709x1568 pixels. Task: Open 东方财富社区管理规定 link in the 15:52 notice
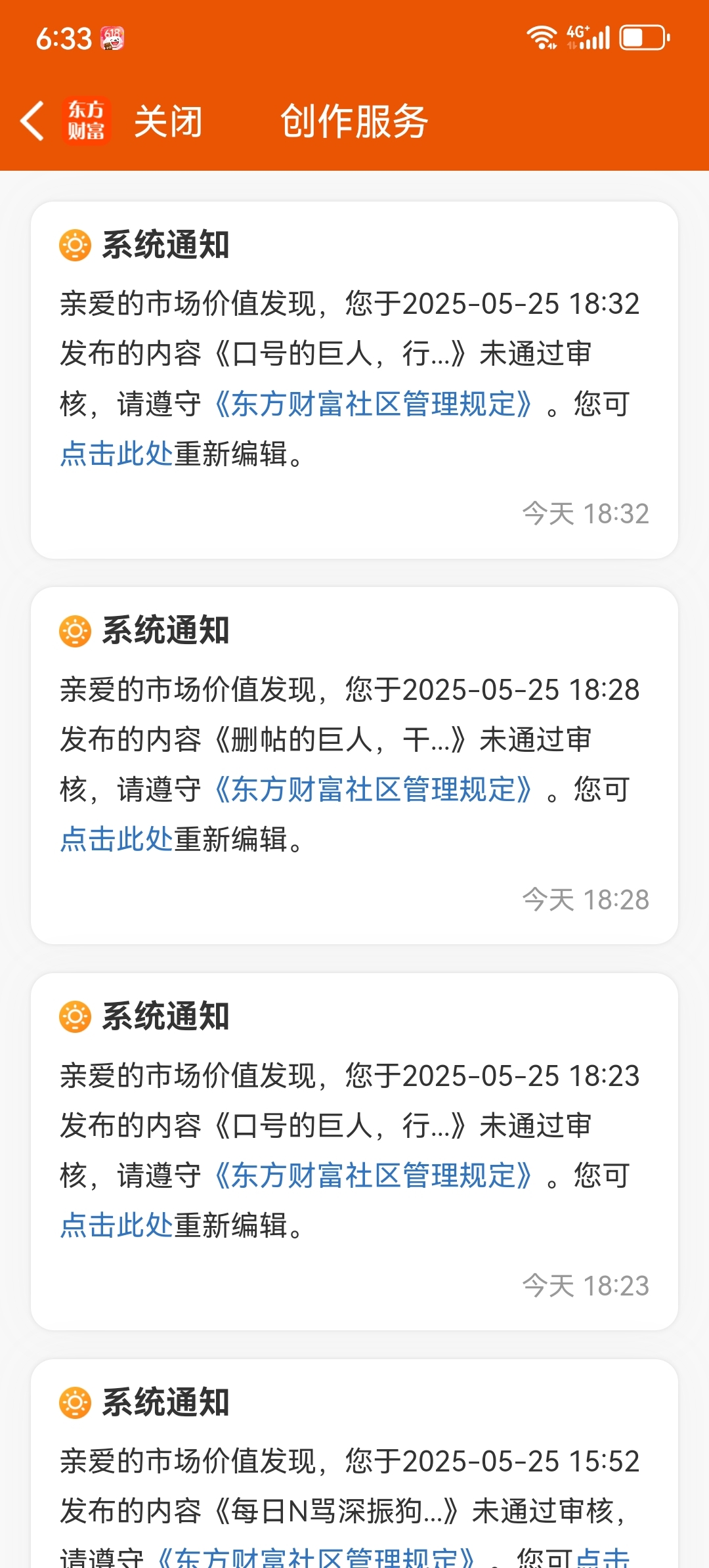coord(317,1557)
